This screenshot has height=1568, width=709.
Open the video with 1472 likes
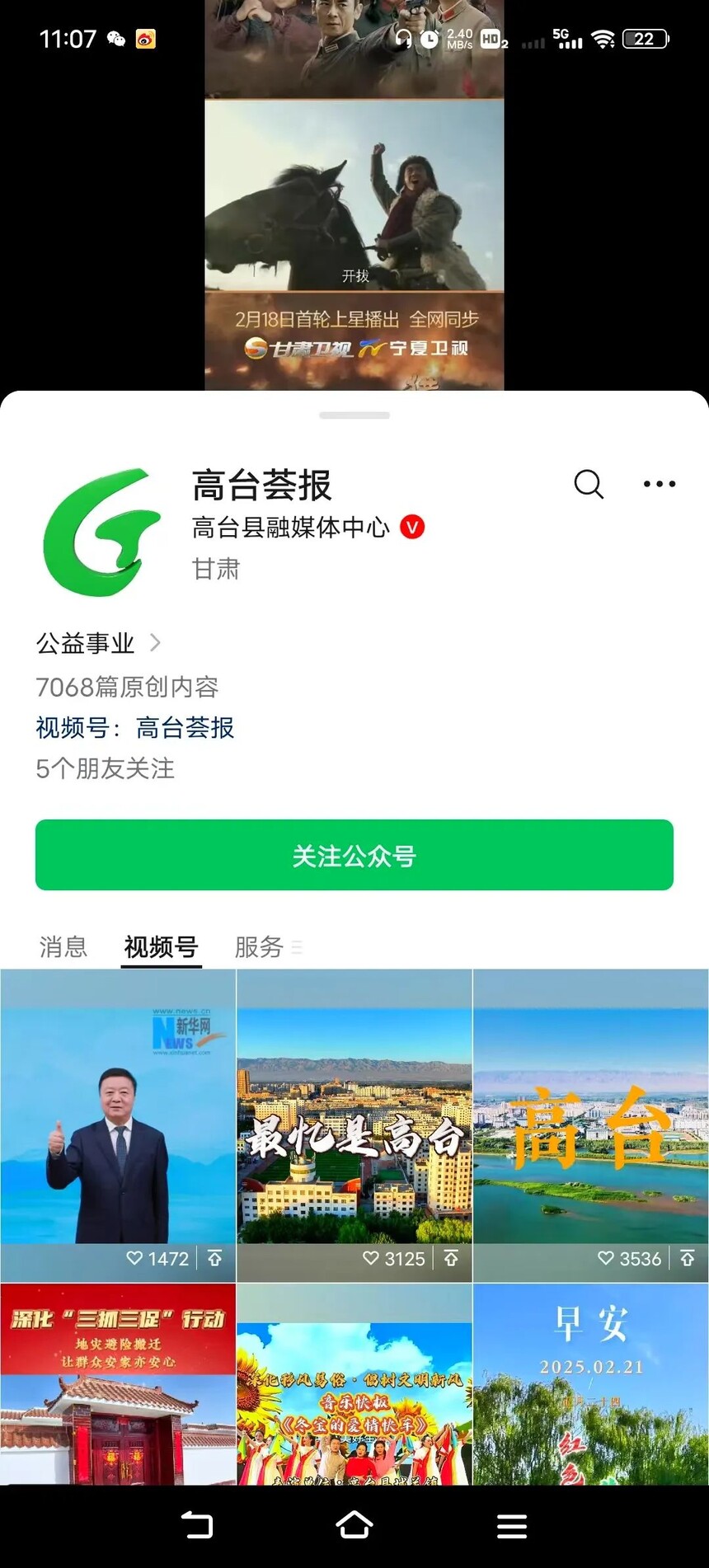pos(118,1125)
